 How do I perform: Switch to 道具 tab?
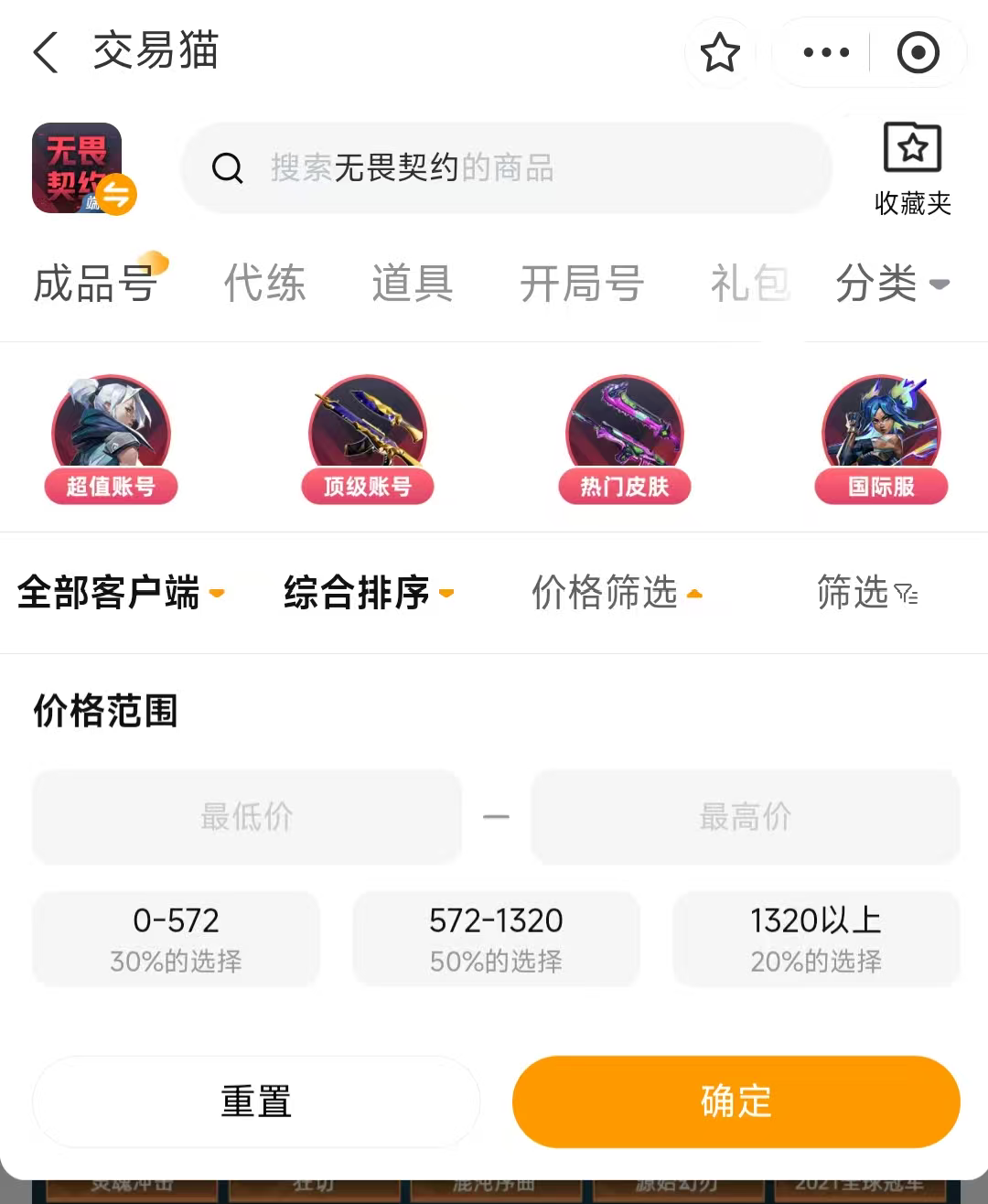[x=412, y=283]
